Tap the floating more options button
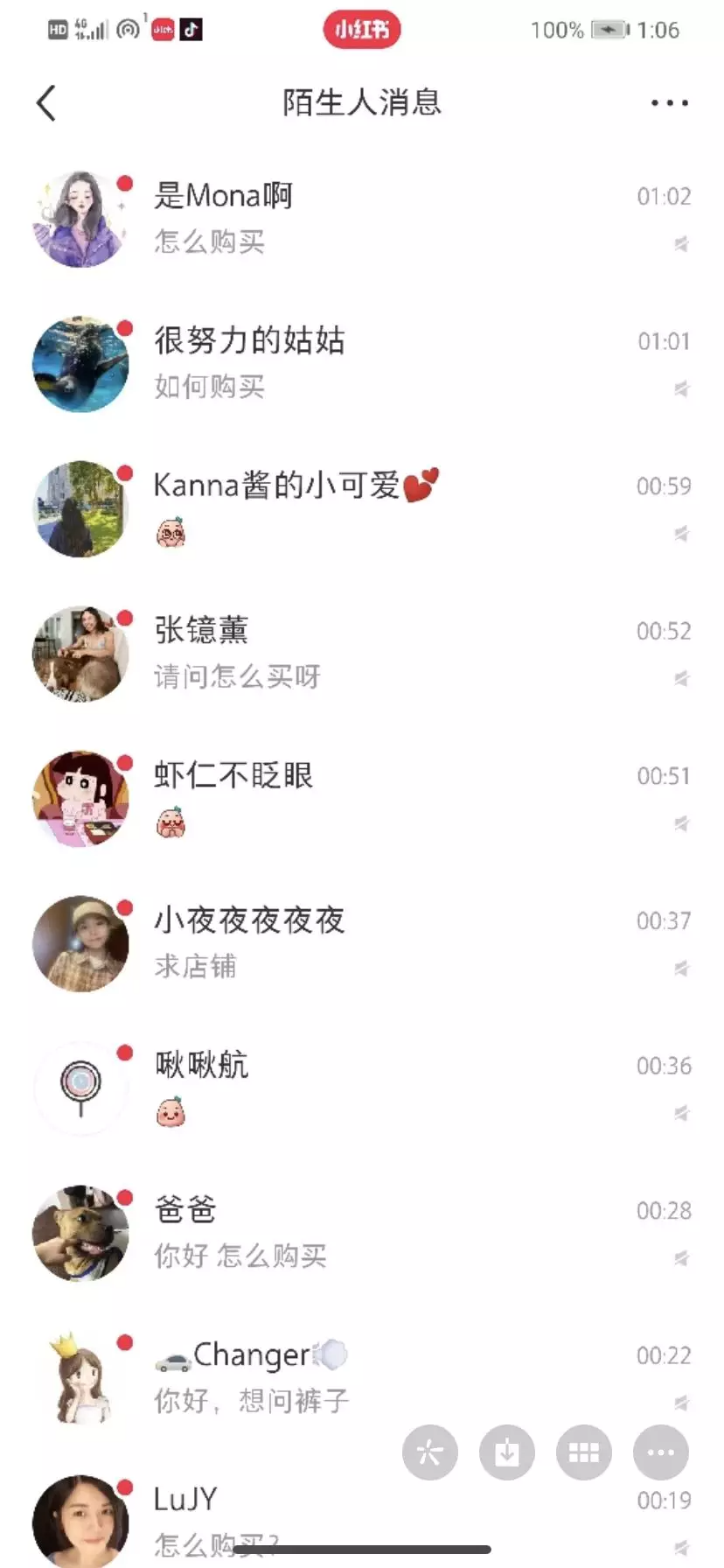Screen dimensions: 724x1568 point(660,1453)
